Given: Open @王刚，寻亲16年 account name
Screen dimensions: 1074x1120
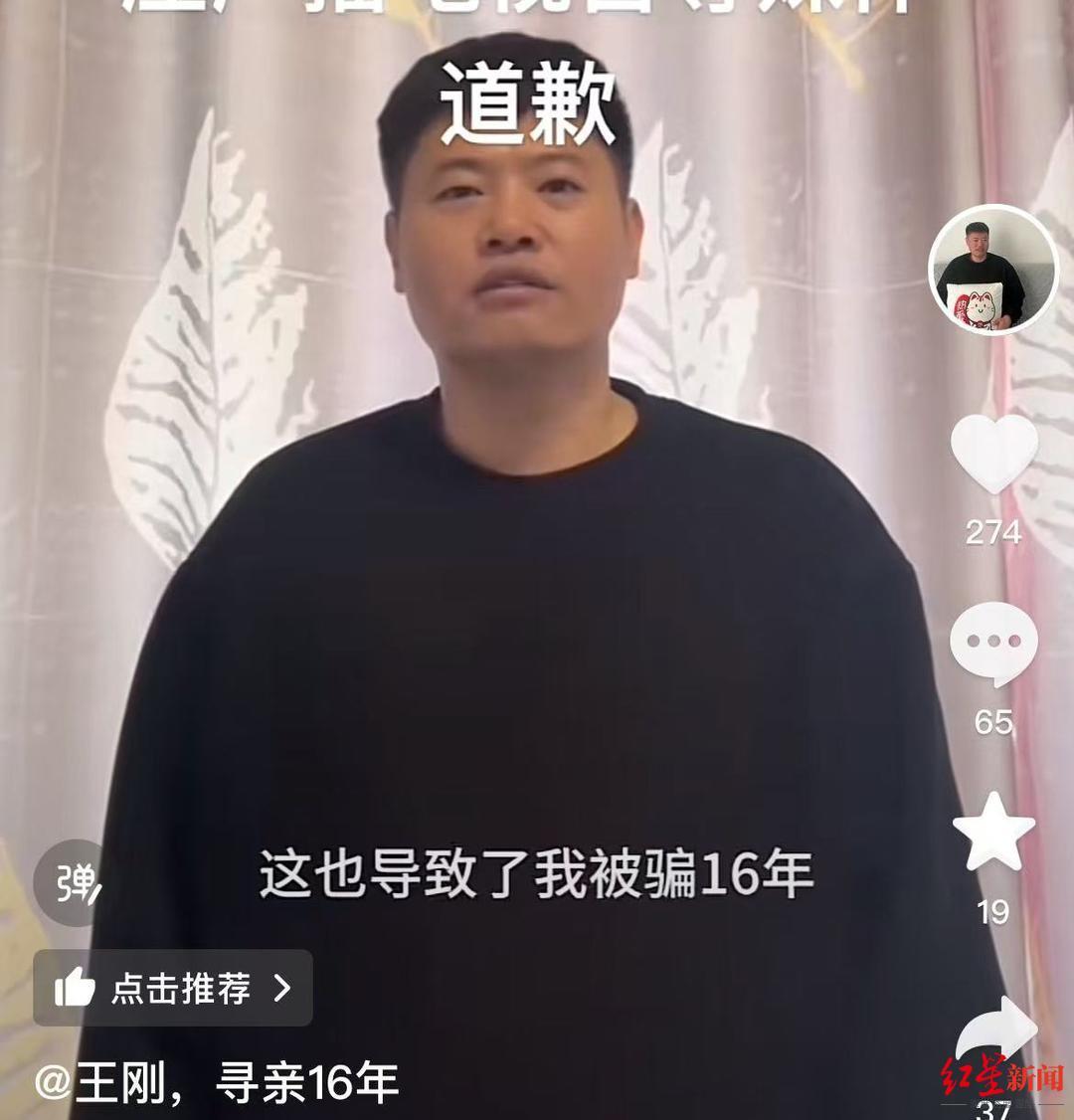Looking at the screenshot, I should tap(217, 1083).
